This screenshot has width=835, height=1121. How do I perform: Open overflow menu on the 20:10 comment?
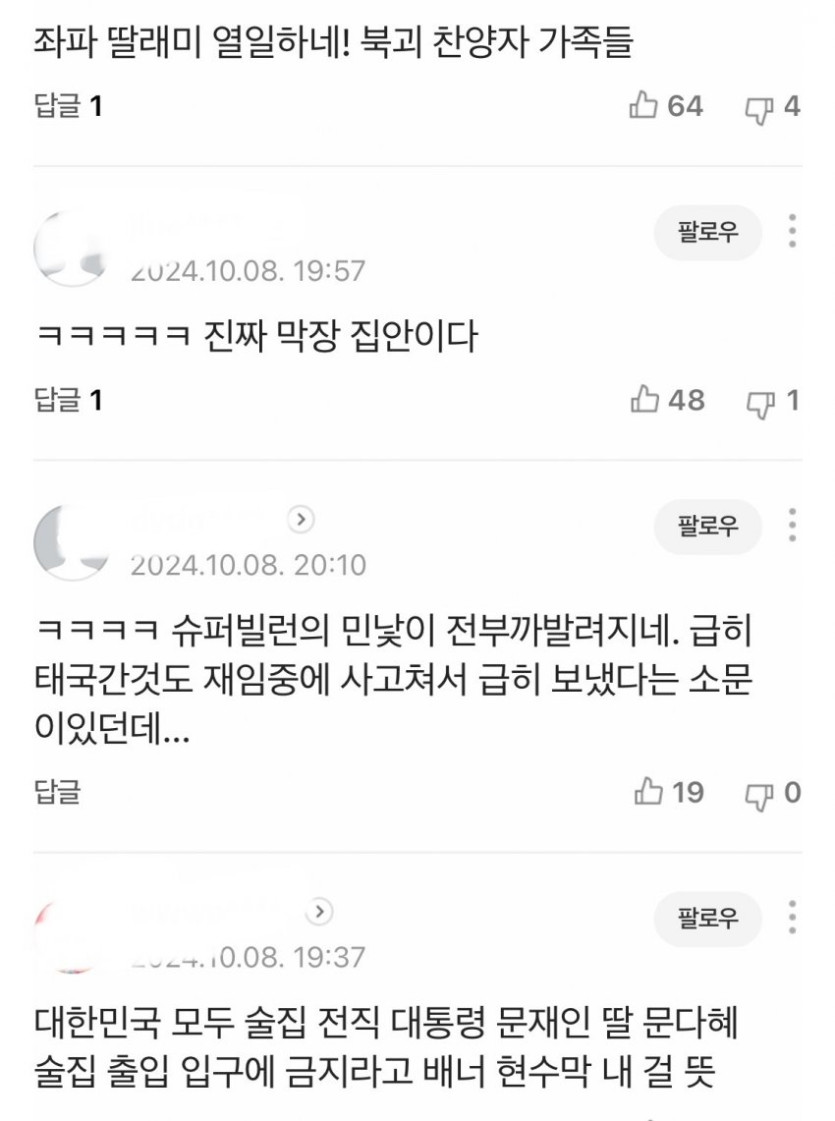[792, 526]
